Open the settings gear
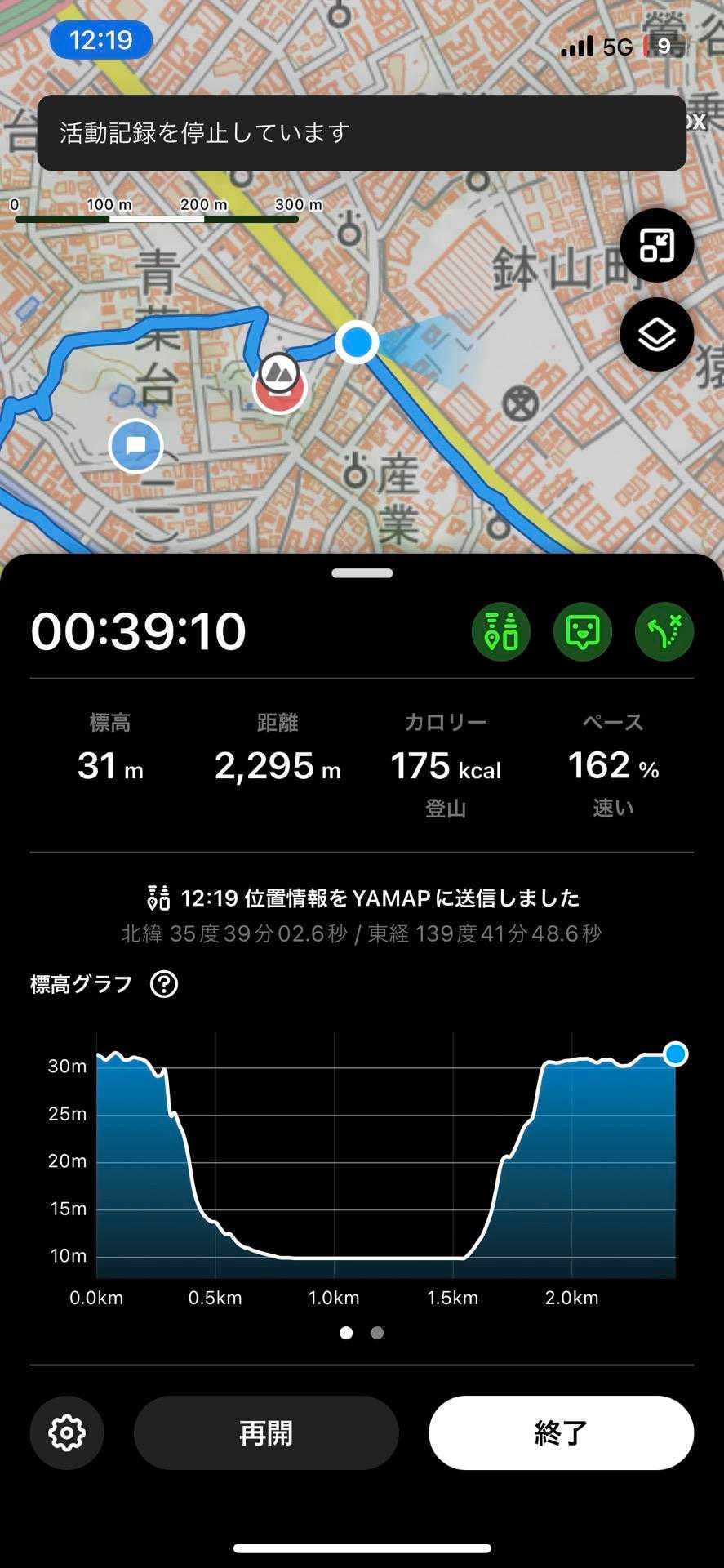724x1568 pixels. tap(67, 1432)
